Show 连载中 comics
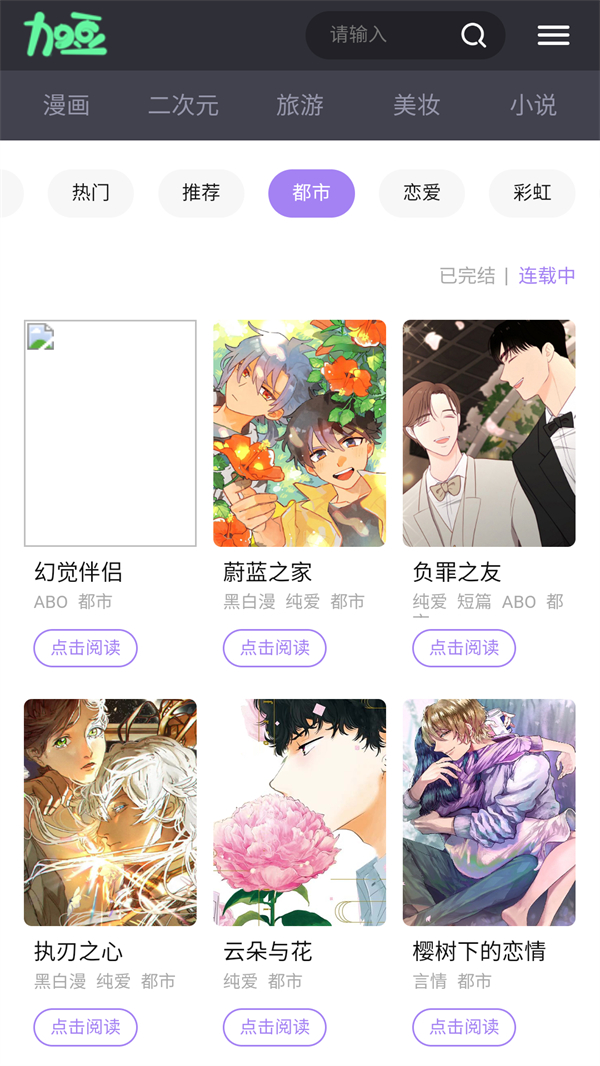 tap(547, 276)
